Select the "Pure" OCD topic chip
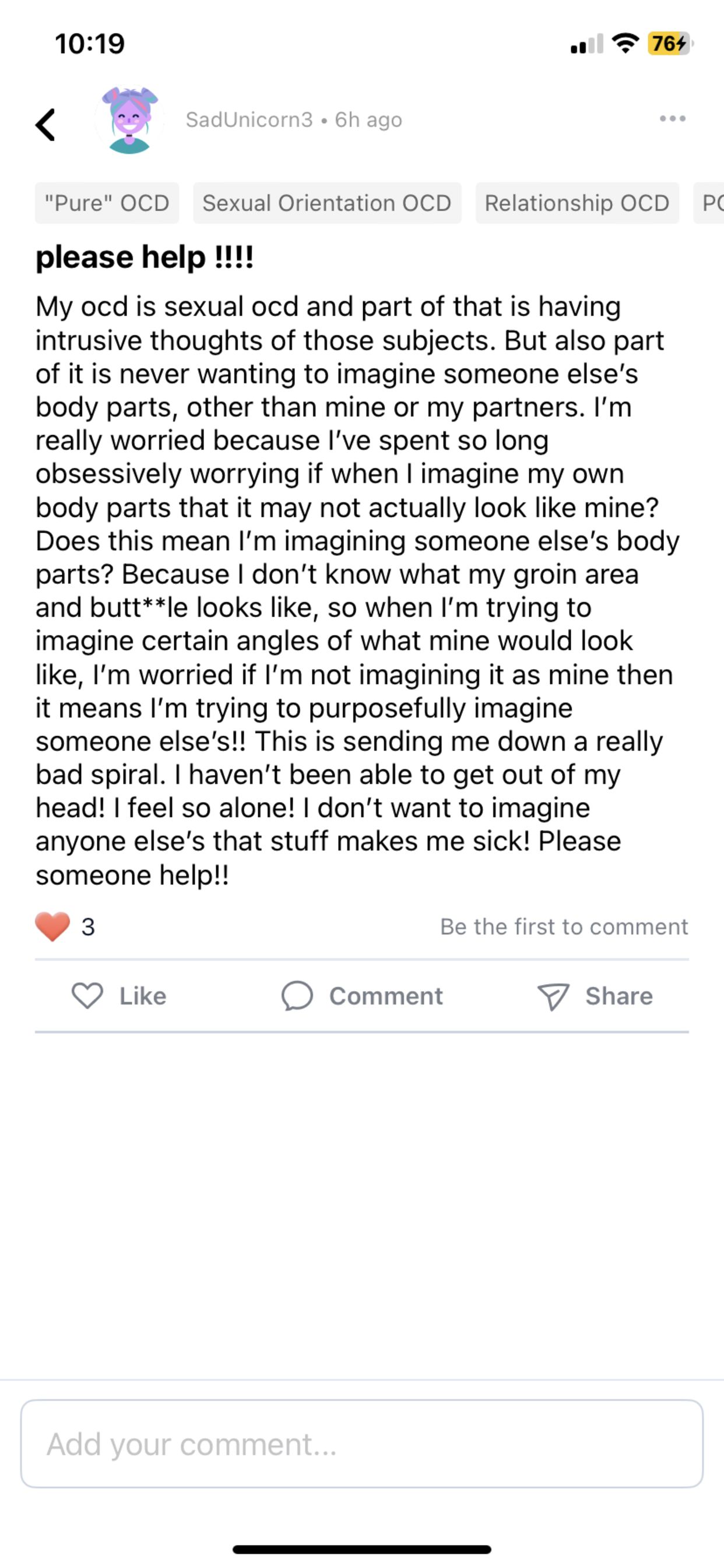Image resolution: width=724 pixels, height=1568 pixels. pos(107,202)
